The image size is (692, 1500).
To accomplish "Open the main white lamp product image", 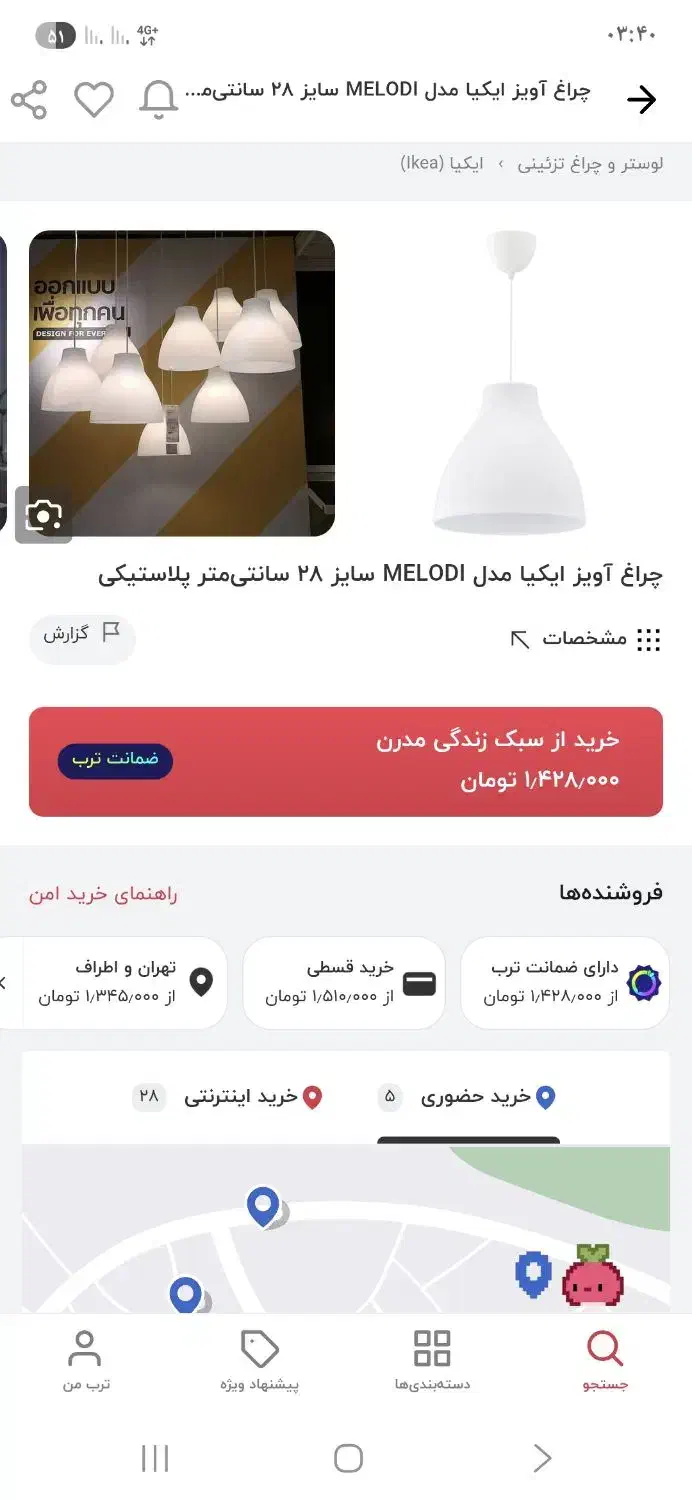I will [510, 382].
